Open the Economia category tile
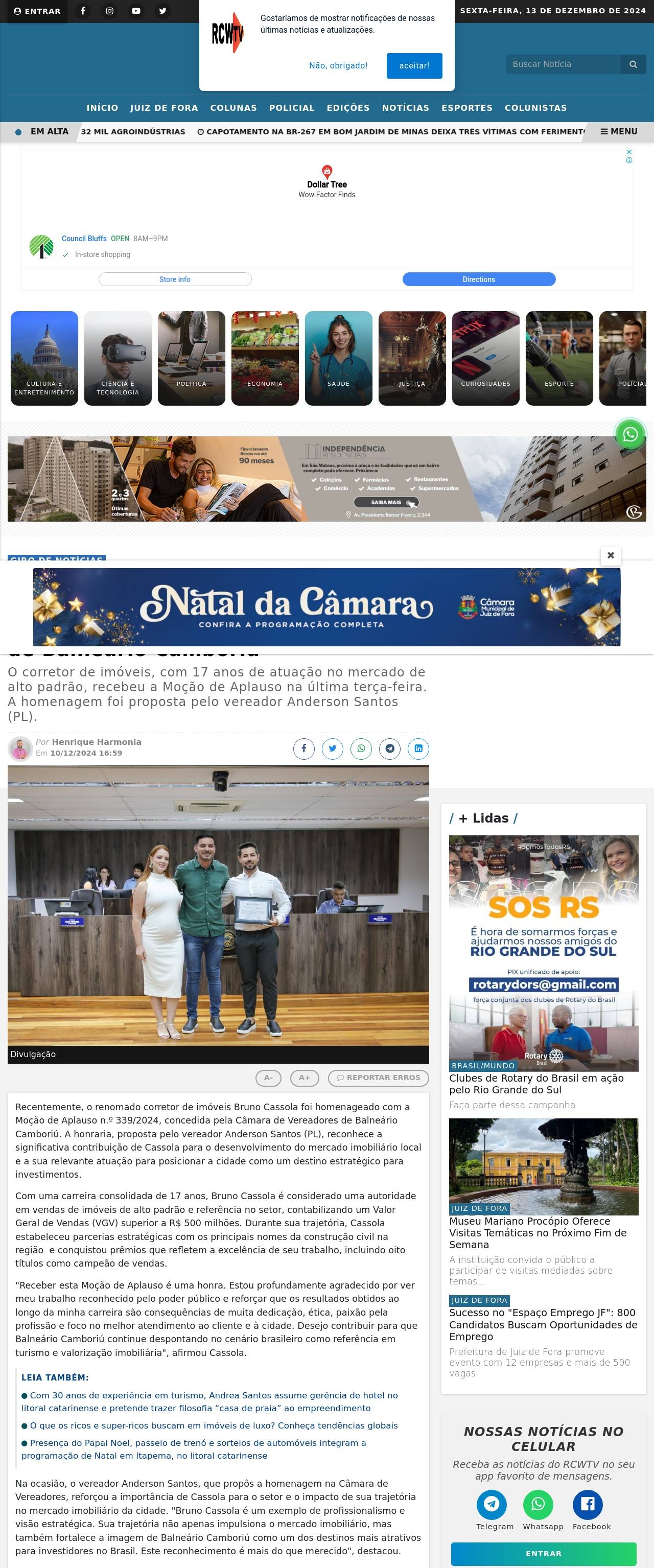 [265, 358]
